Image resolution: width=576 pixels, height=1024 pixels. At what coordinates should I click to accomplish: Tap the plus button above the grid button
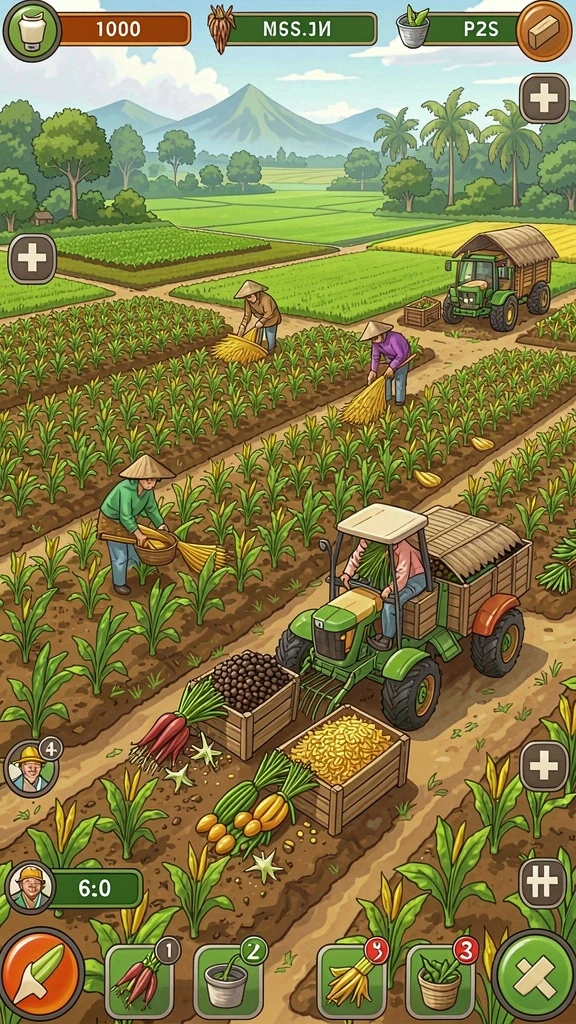point(544,765)
